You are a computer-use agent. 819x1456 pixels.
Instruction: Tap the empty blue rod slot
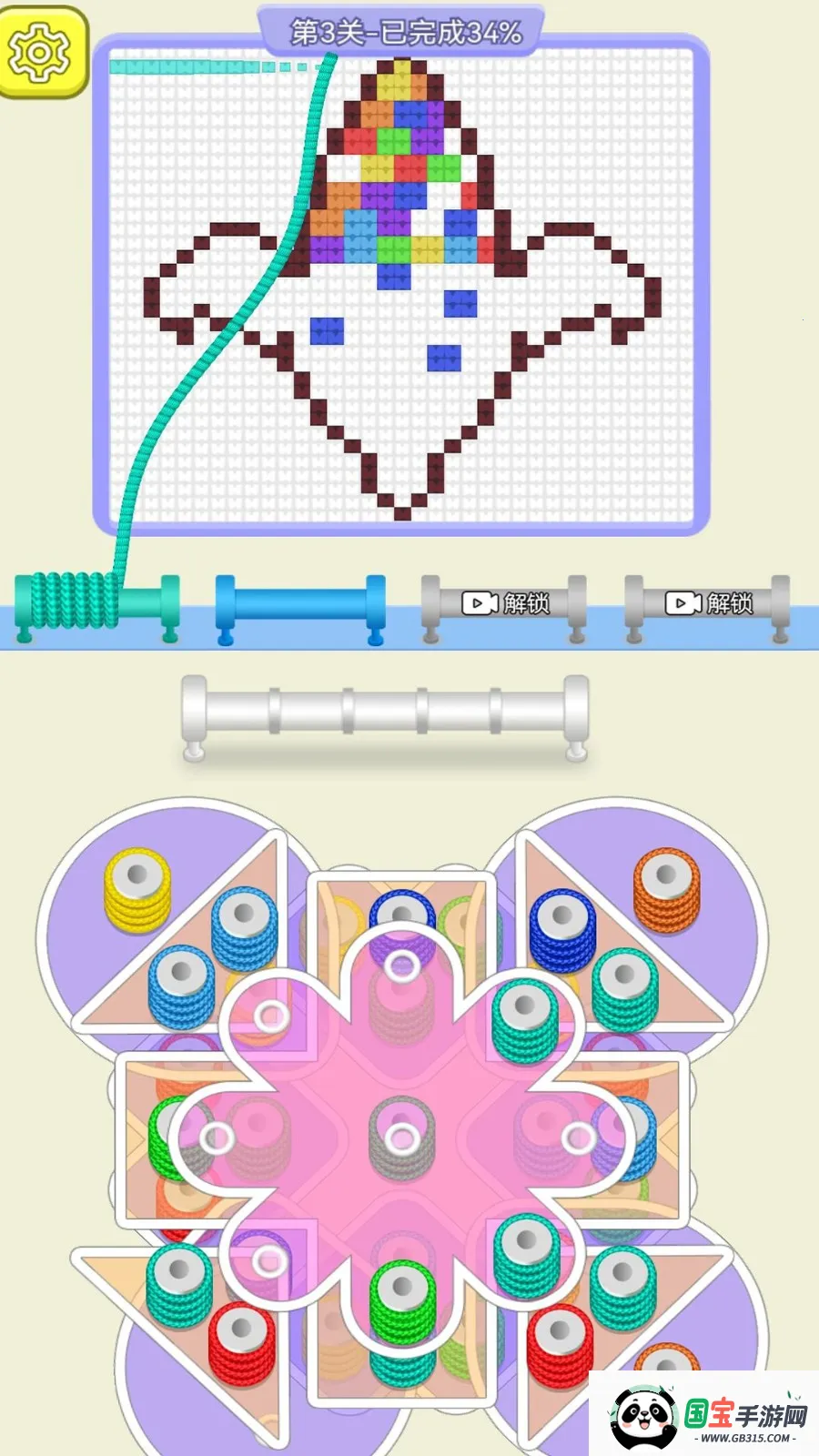click(300, 605)
